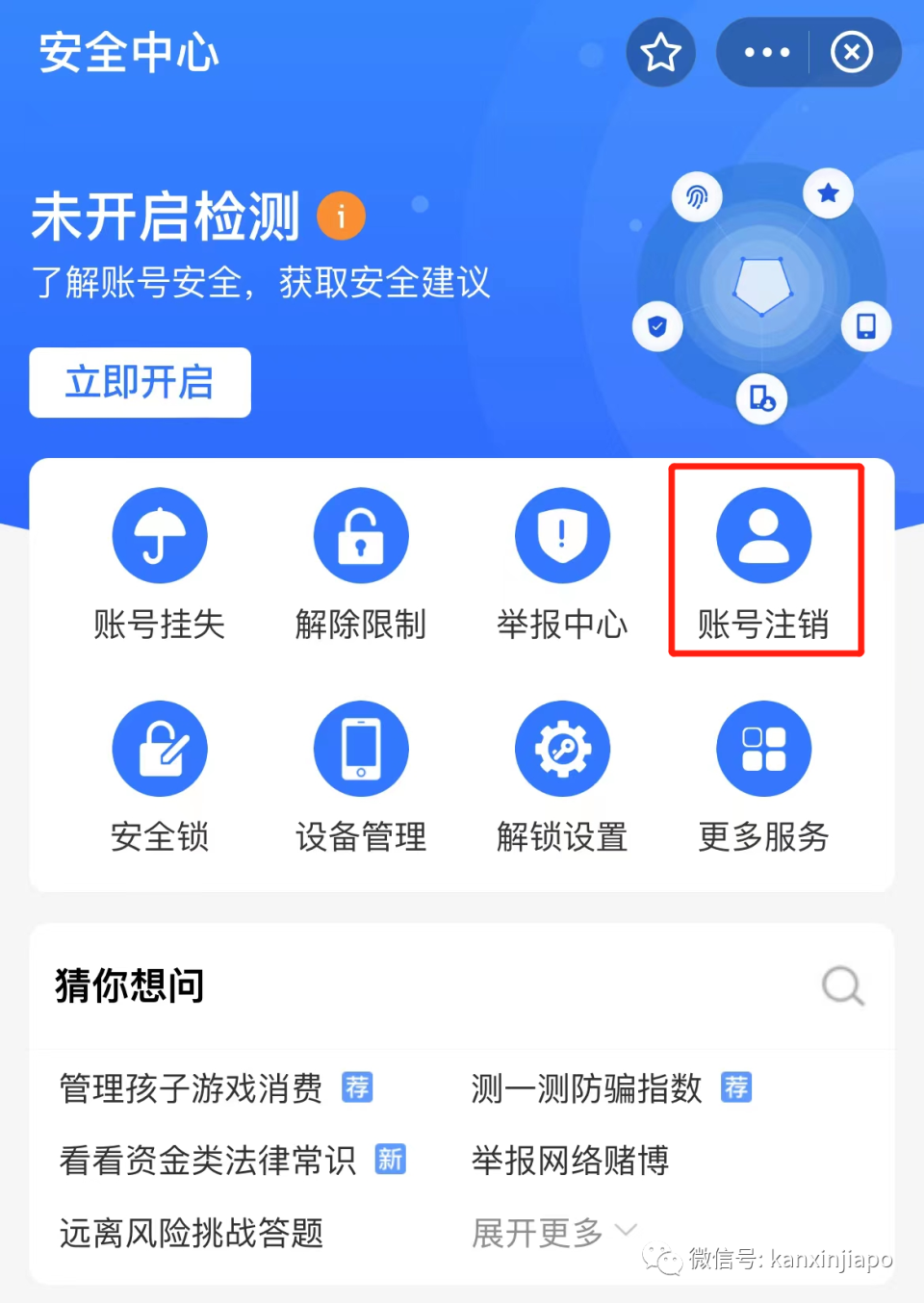This screenshot has width=924, height=1303.
Task: Click the highlighted 账号注销 profile icon
Action: point(763,536)
